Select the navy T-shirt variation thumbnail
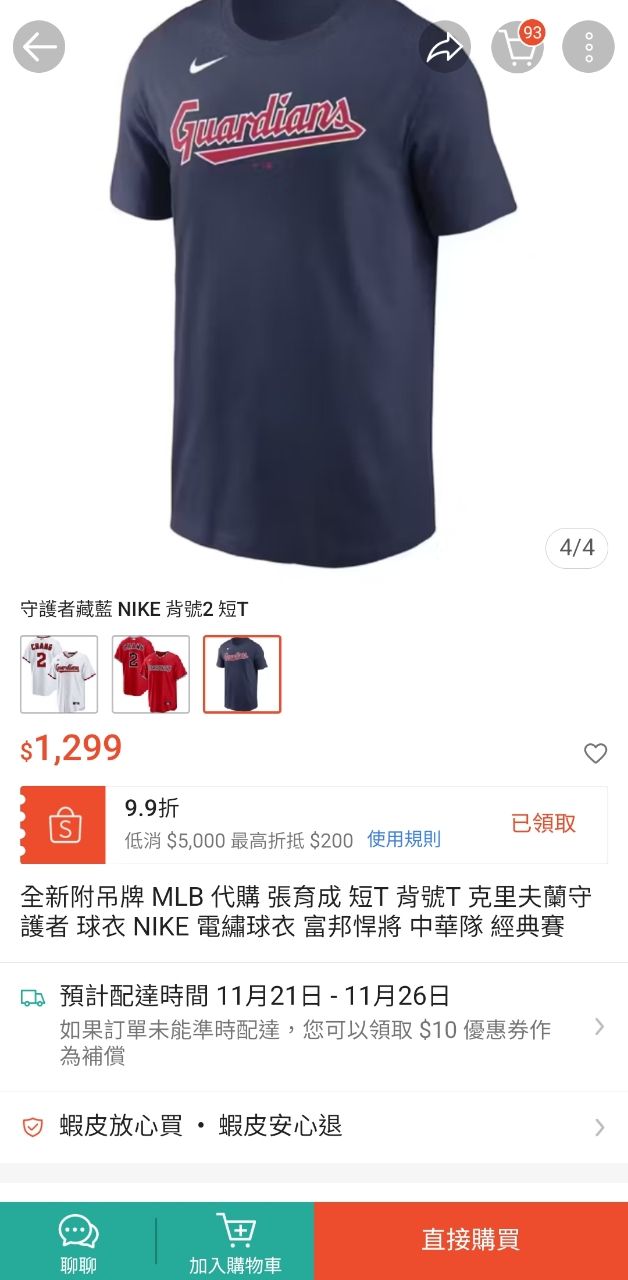Image resolution: width=628 pixels, height=1280 pixels. pyautogui.click(x=242, y=674)
